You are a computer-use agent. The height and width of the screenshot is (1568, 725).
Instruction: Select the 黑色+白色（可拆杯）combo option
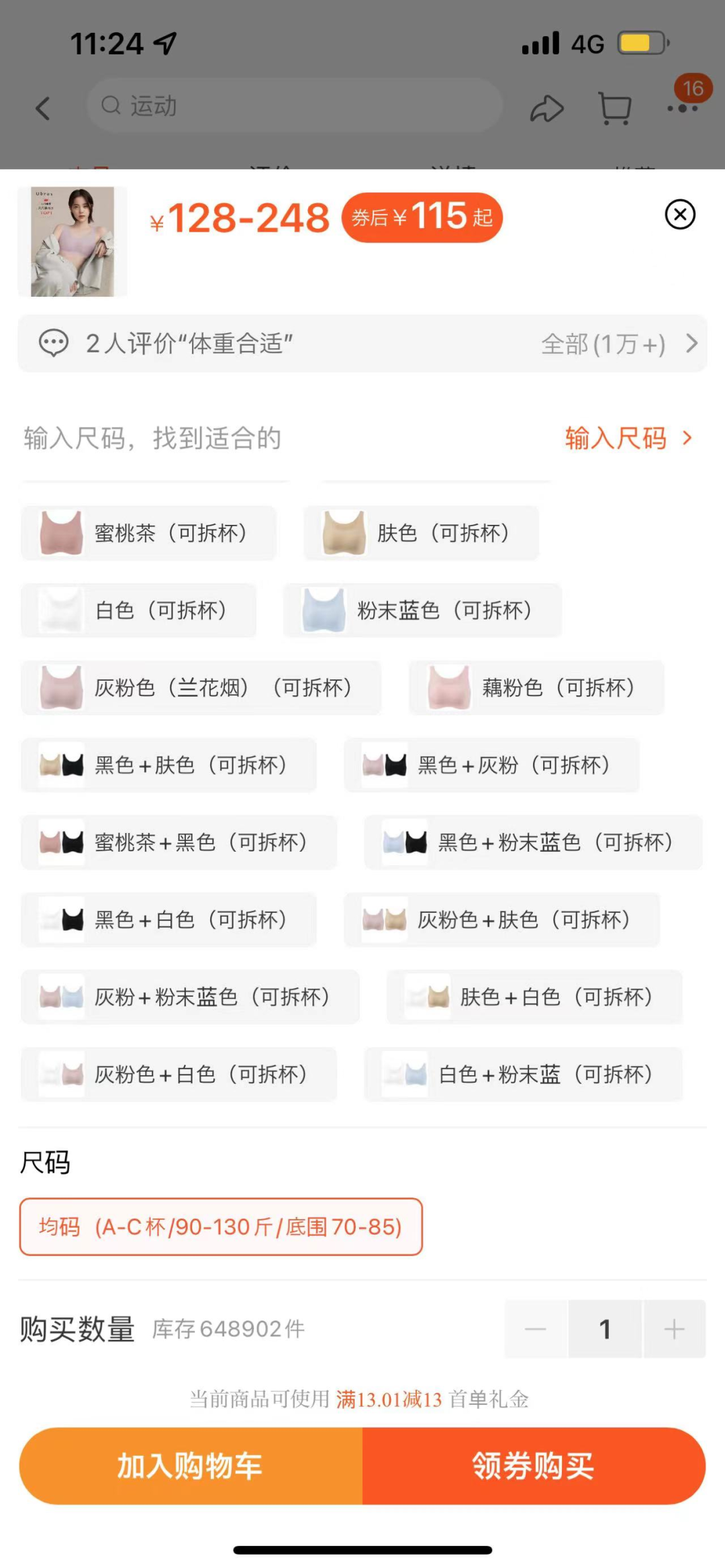tap(168, 920)
